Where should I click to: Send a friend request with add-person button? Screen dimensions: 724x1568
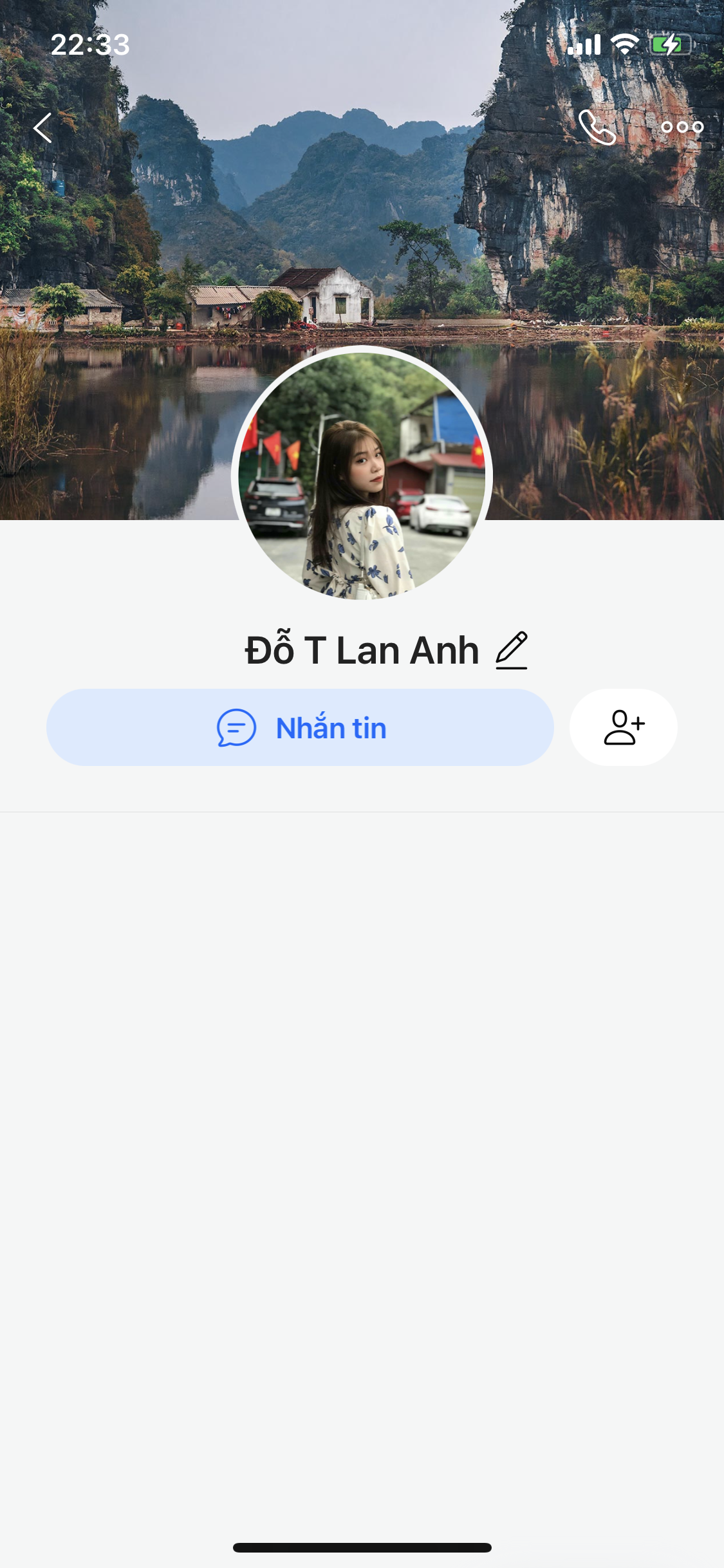click(x=623, y=727)
